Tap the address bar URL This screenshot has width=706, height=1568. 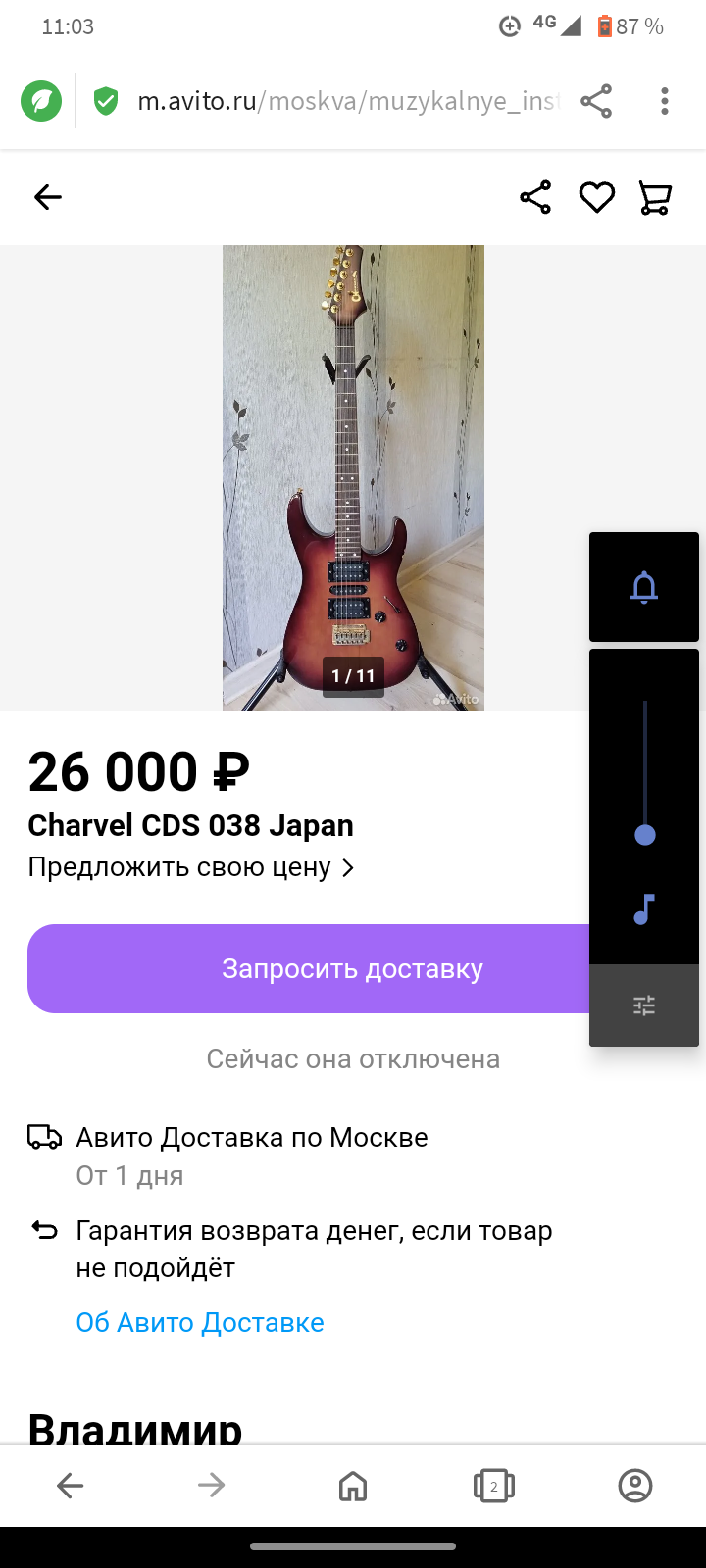[348, 101]
